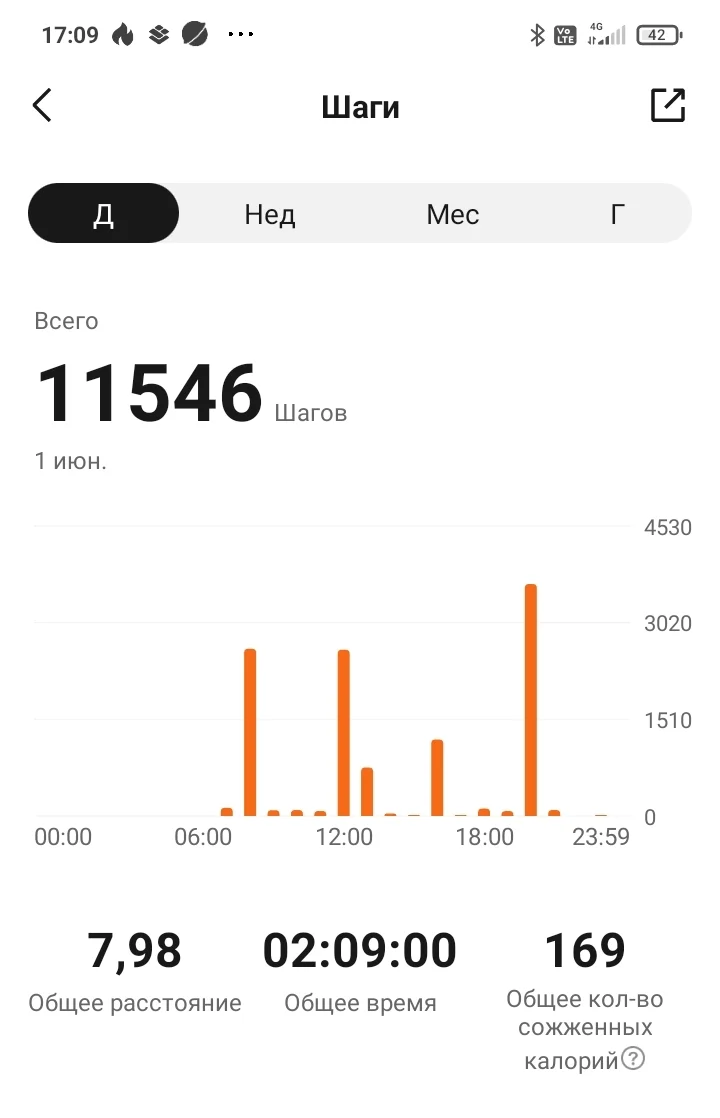
Task: Switch to the Мес month view
Action: pos(453,214)
